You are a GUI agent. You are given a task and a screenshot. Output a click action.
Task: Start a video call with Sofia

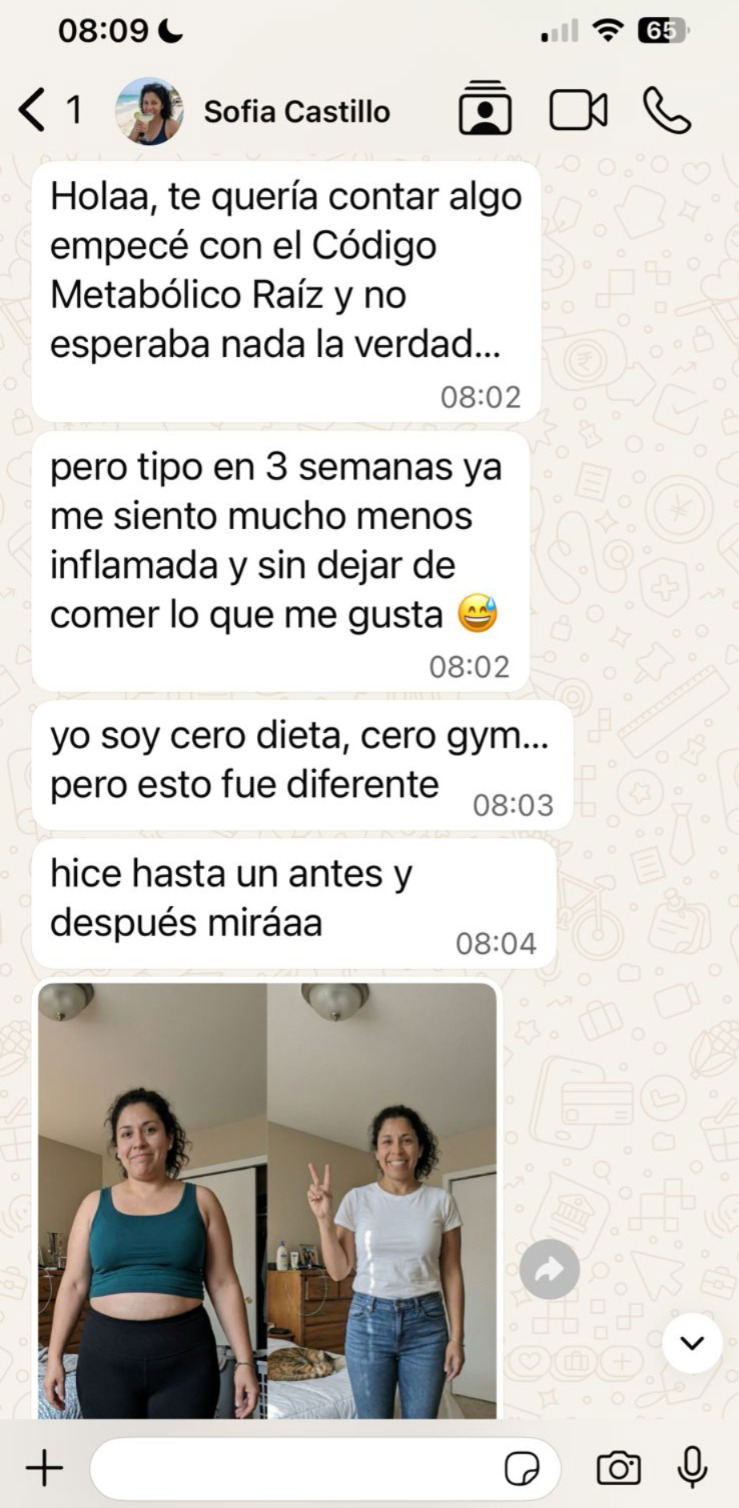click(578, 111)
